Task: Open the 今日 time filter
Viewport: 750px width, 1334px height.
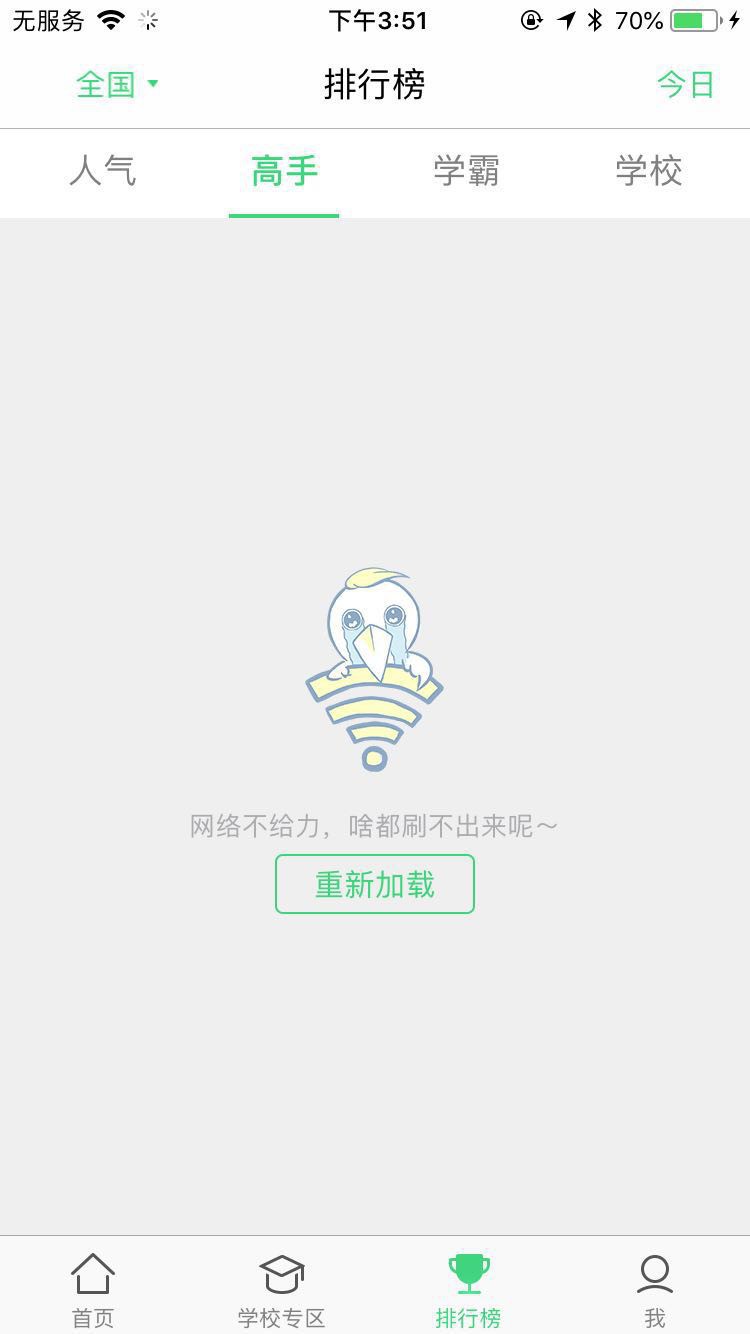Action: [x=685, y=85]
